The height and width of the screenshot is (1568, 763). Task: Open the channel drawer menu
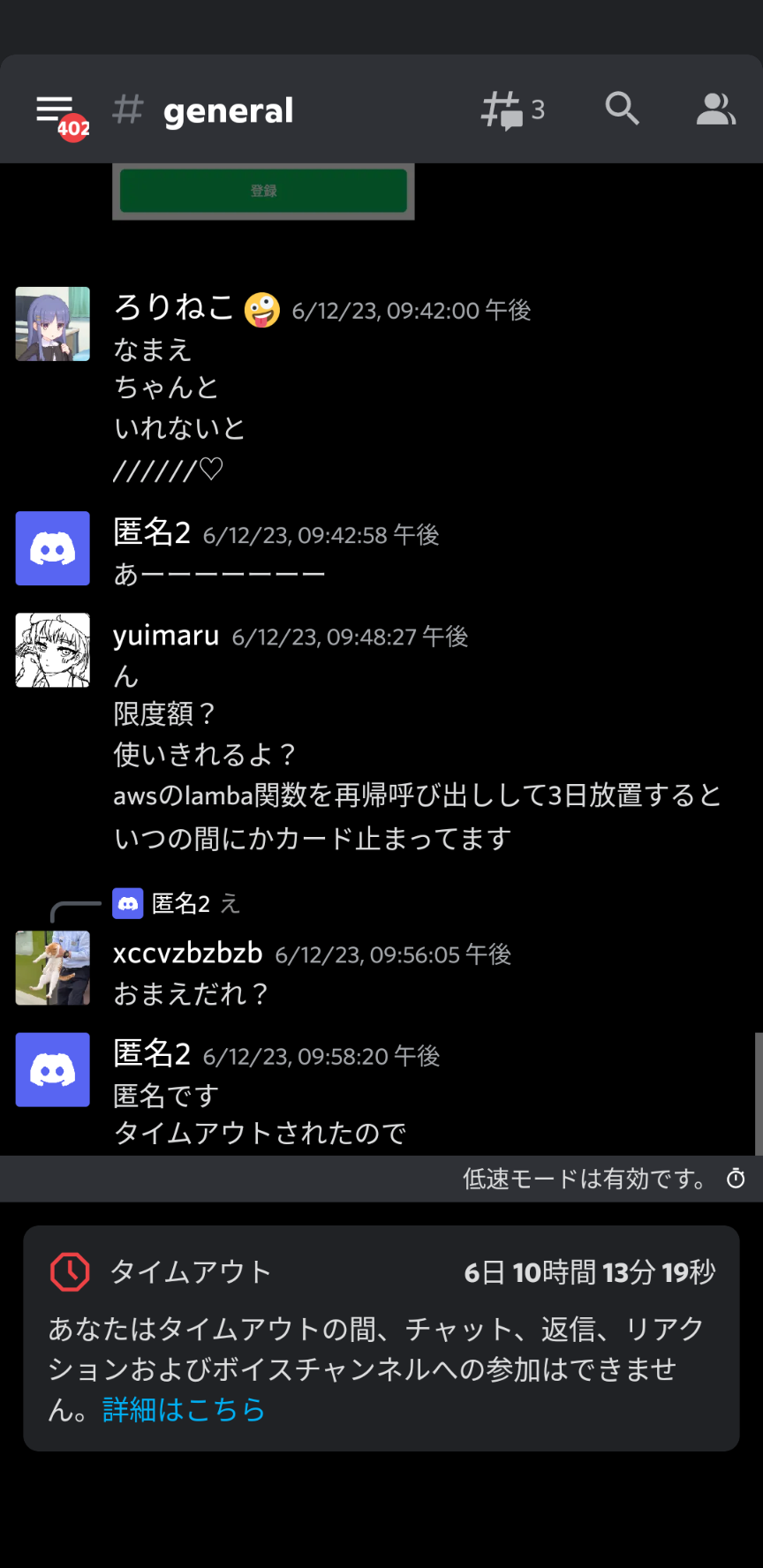pos(55,110)
